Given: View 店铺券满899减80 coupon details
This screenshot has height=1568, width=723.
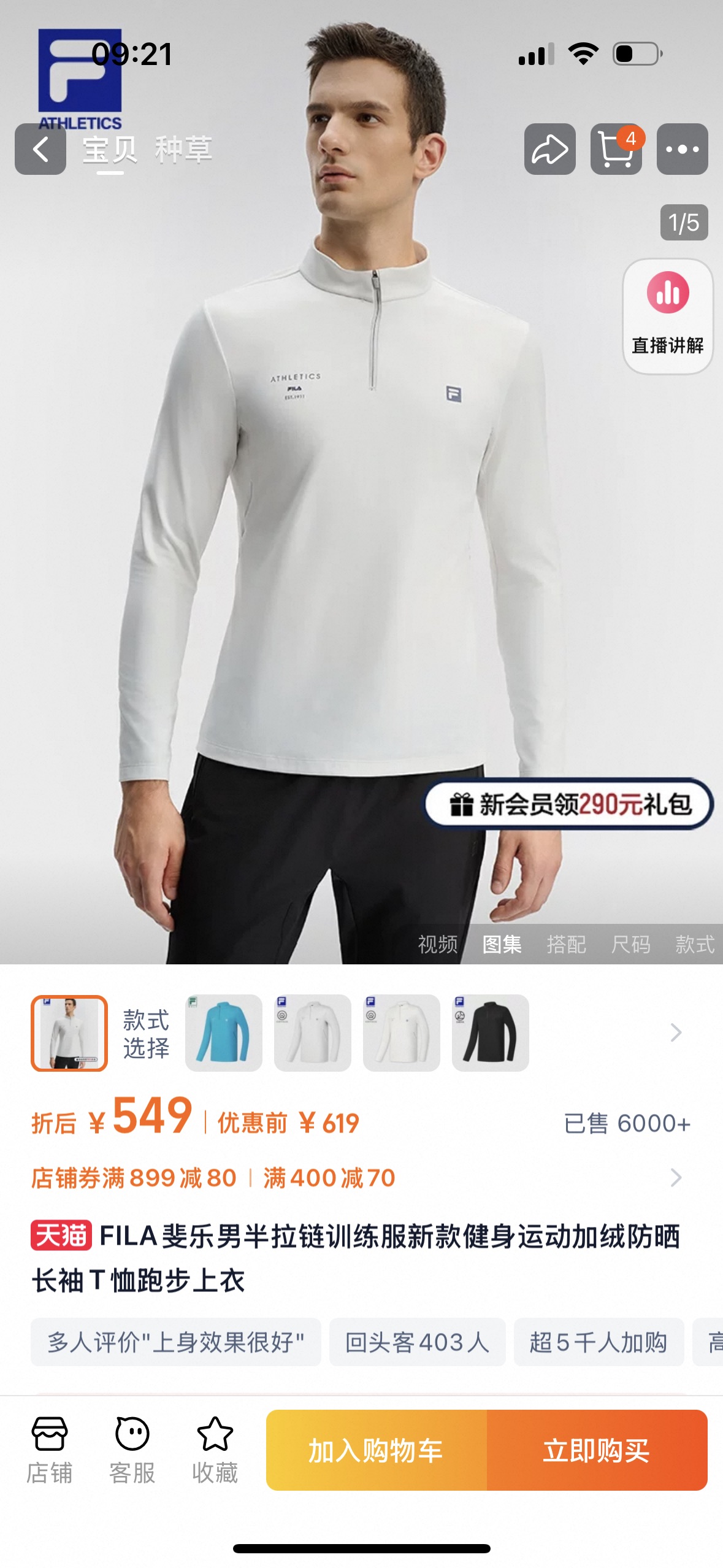Looking at the screenshot, I should coord(134,1178).
